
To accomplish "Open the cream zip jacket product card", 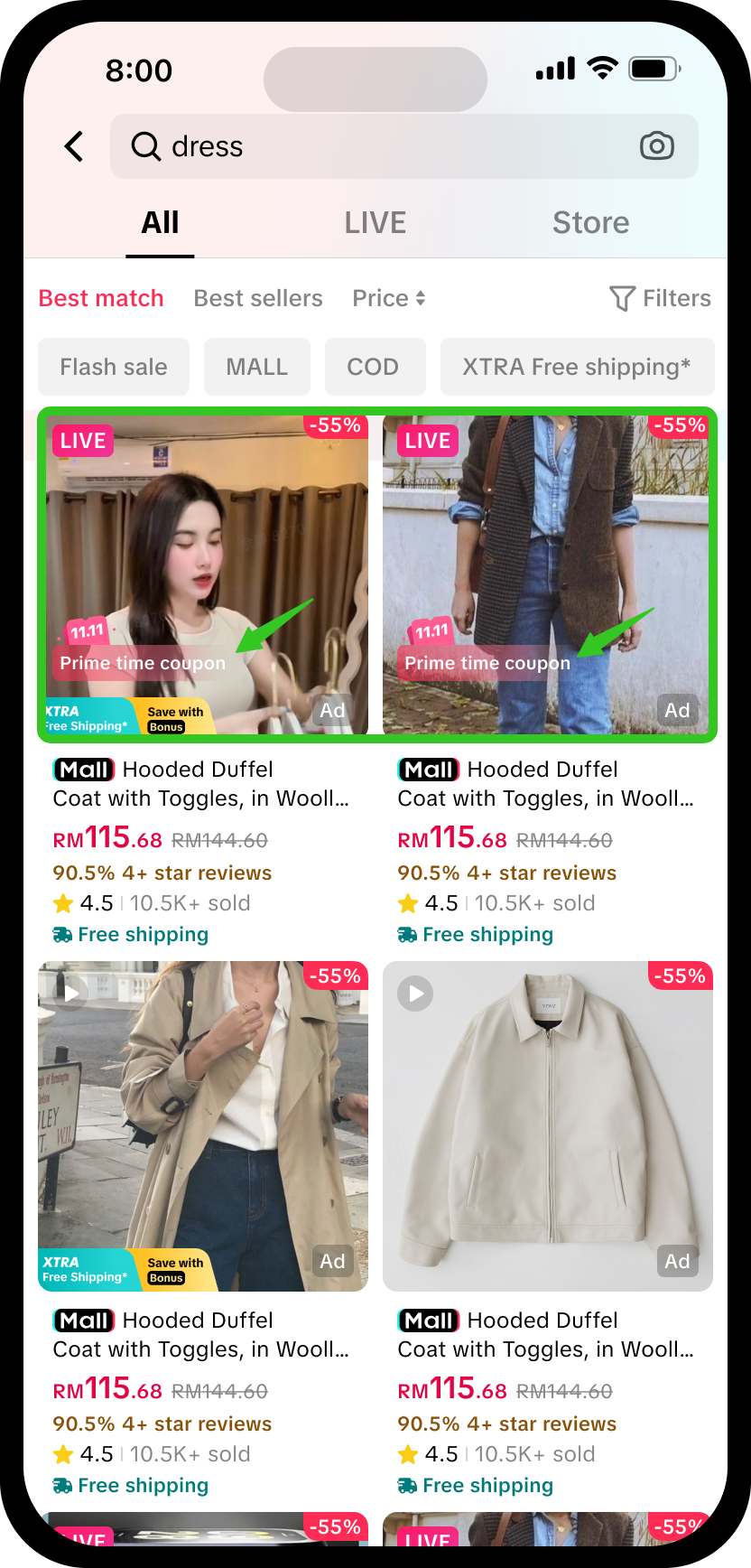I will click(x=547, y=1125).
